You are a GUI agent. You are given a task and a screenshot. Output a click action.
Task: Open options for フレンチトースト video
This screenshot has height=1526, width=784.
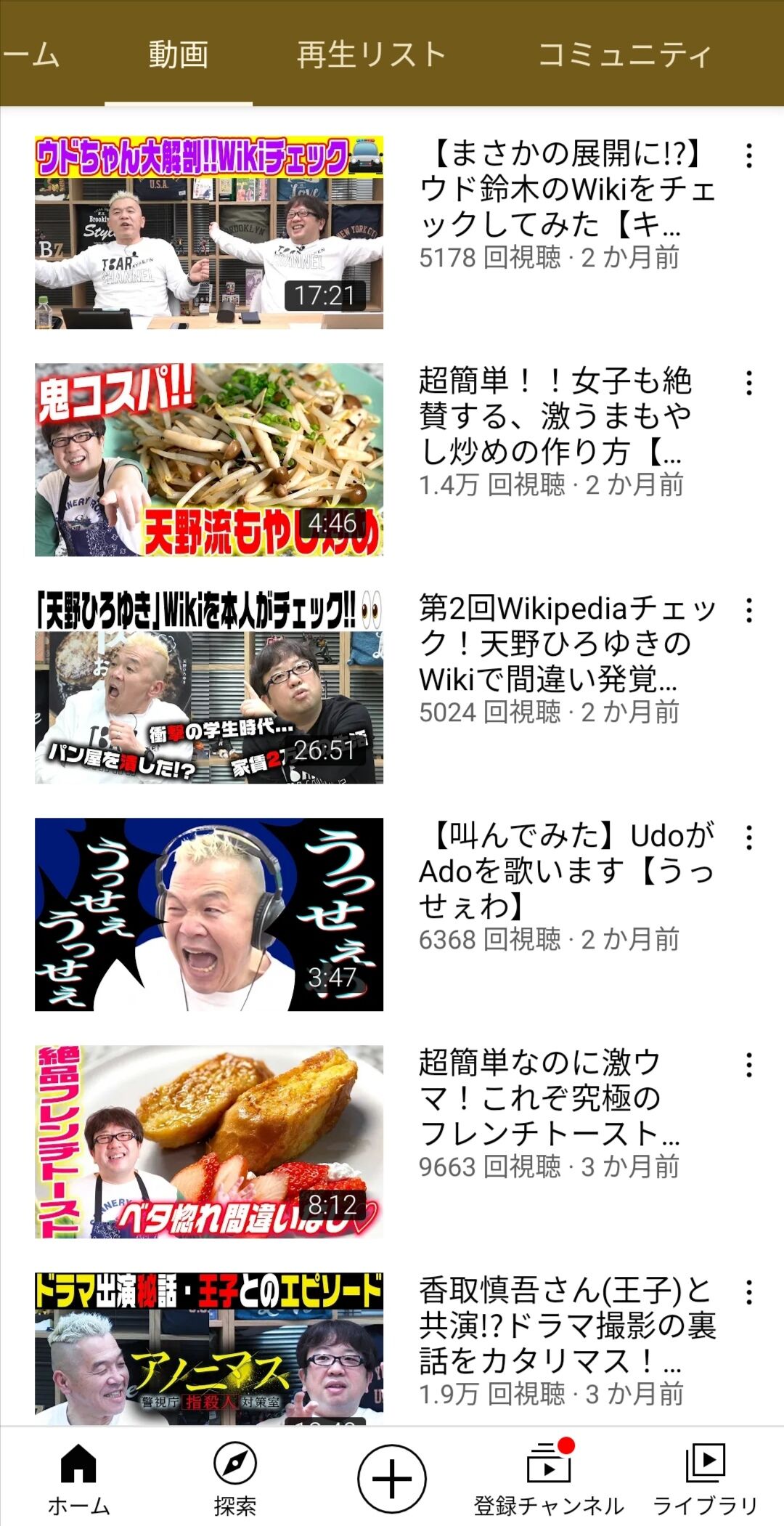[749, 1065]
